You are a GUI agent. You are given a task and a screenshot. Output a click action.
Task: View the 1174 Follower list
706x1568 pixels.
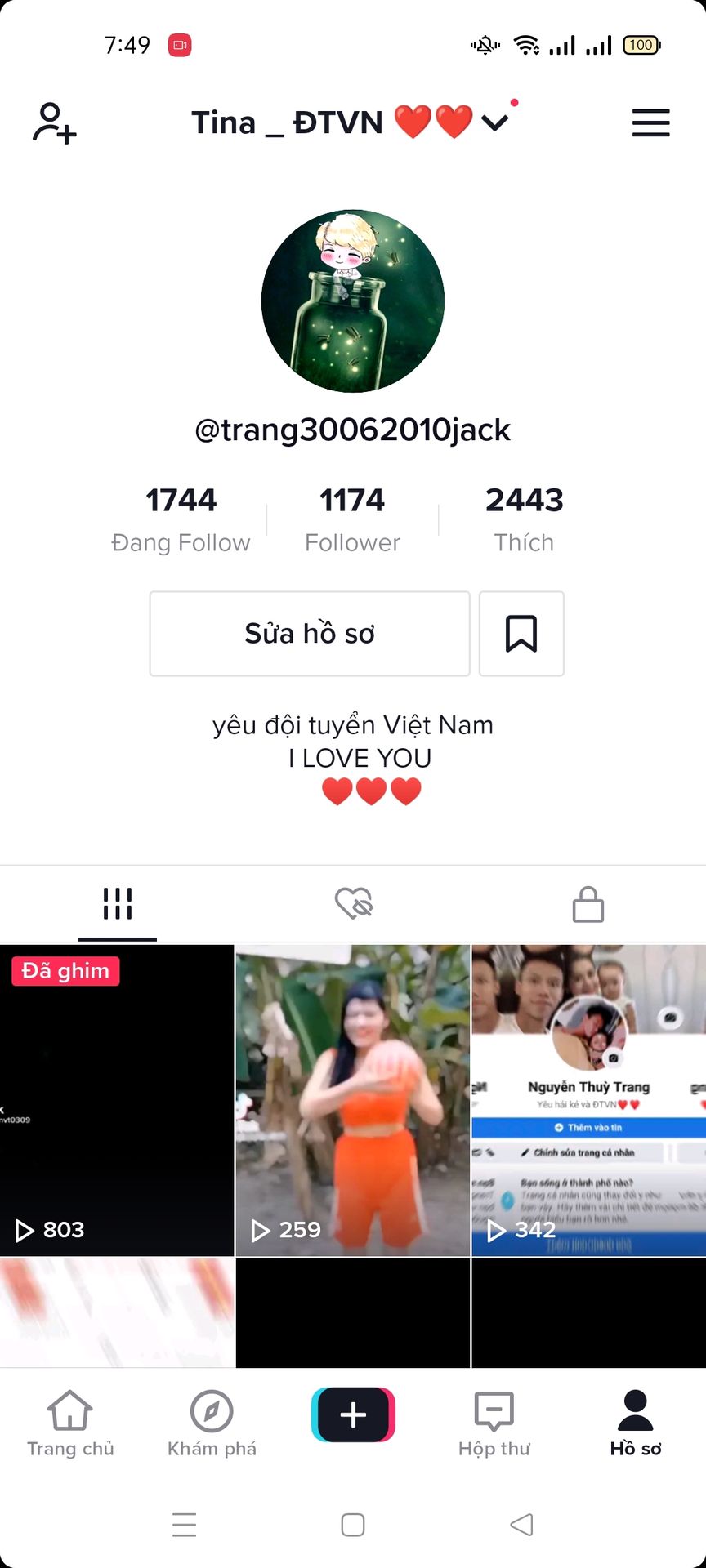(352, 519)
